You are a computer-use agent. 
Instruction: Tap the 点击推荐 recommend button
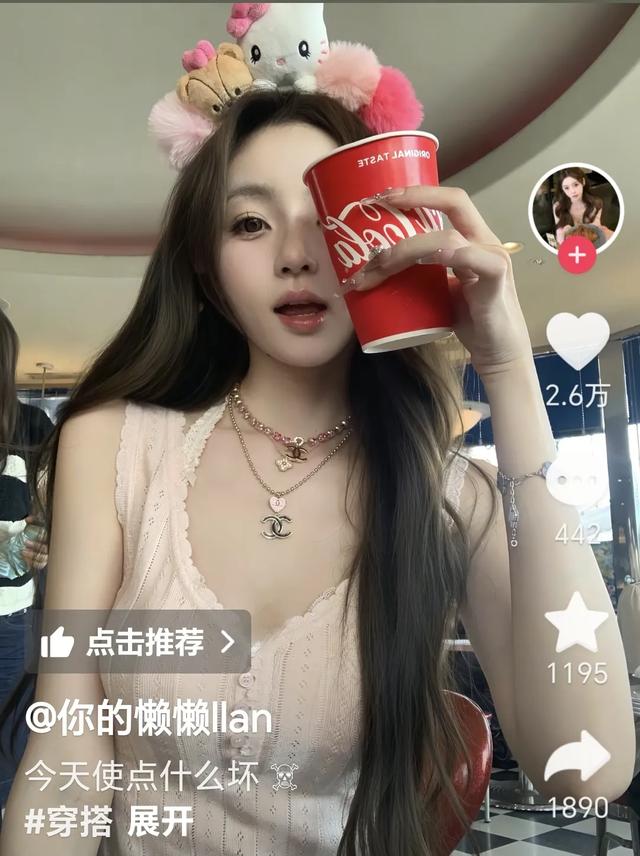(x=138, y=641)
